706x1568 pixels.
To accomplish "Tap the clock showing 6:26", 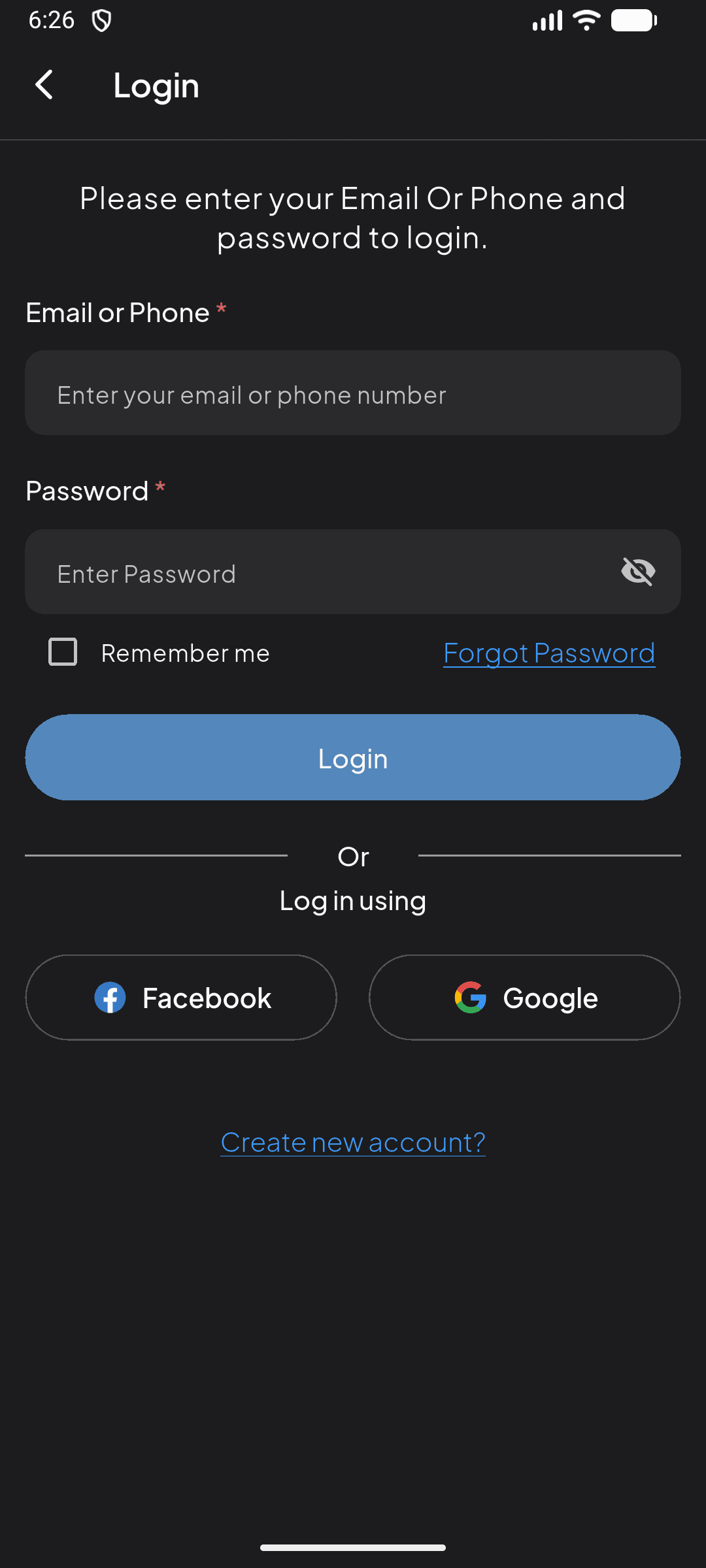I will click(51, 20).
